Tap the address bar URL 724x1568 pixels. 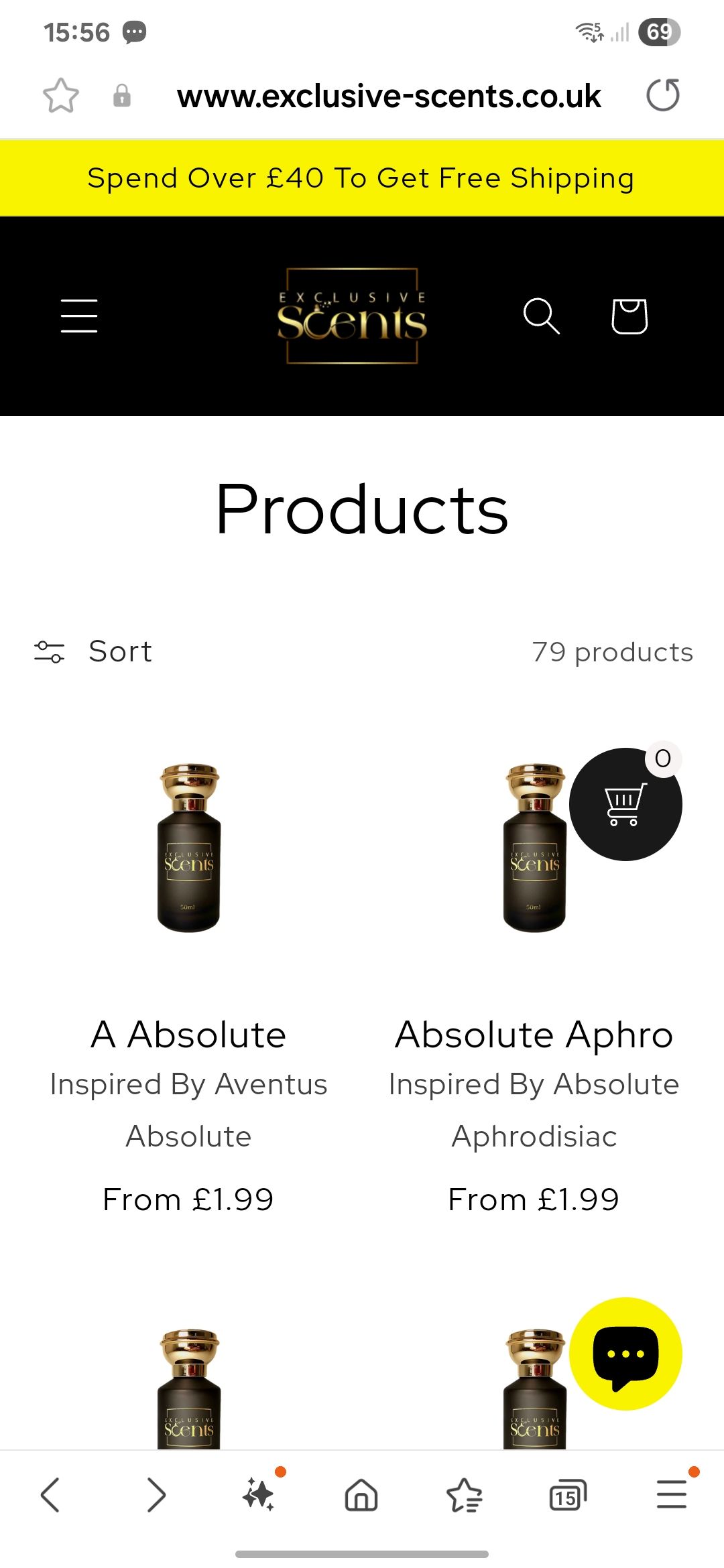(x=389, y=96)
